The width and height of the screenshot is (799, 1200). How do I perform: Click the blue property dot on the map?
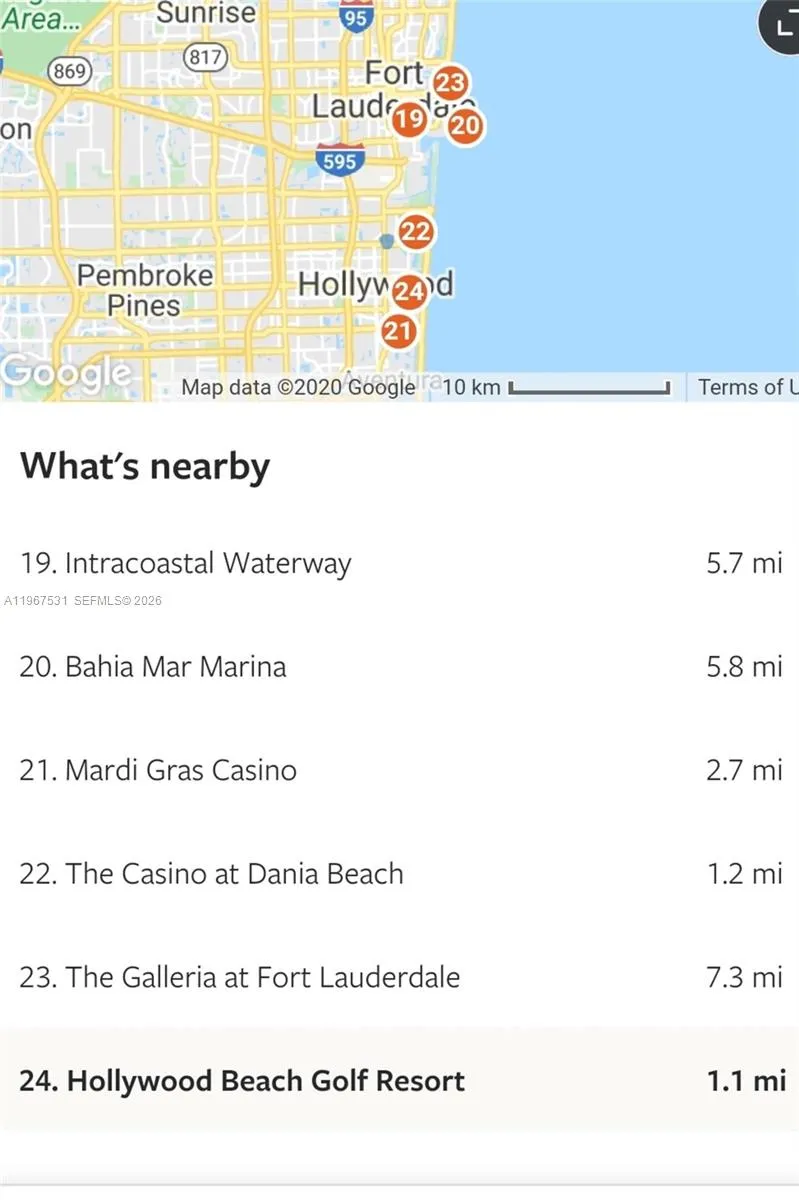point(385,240)
